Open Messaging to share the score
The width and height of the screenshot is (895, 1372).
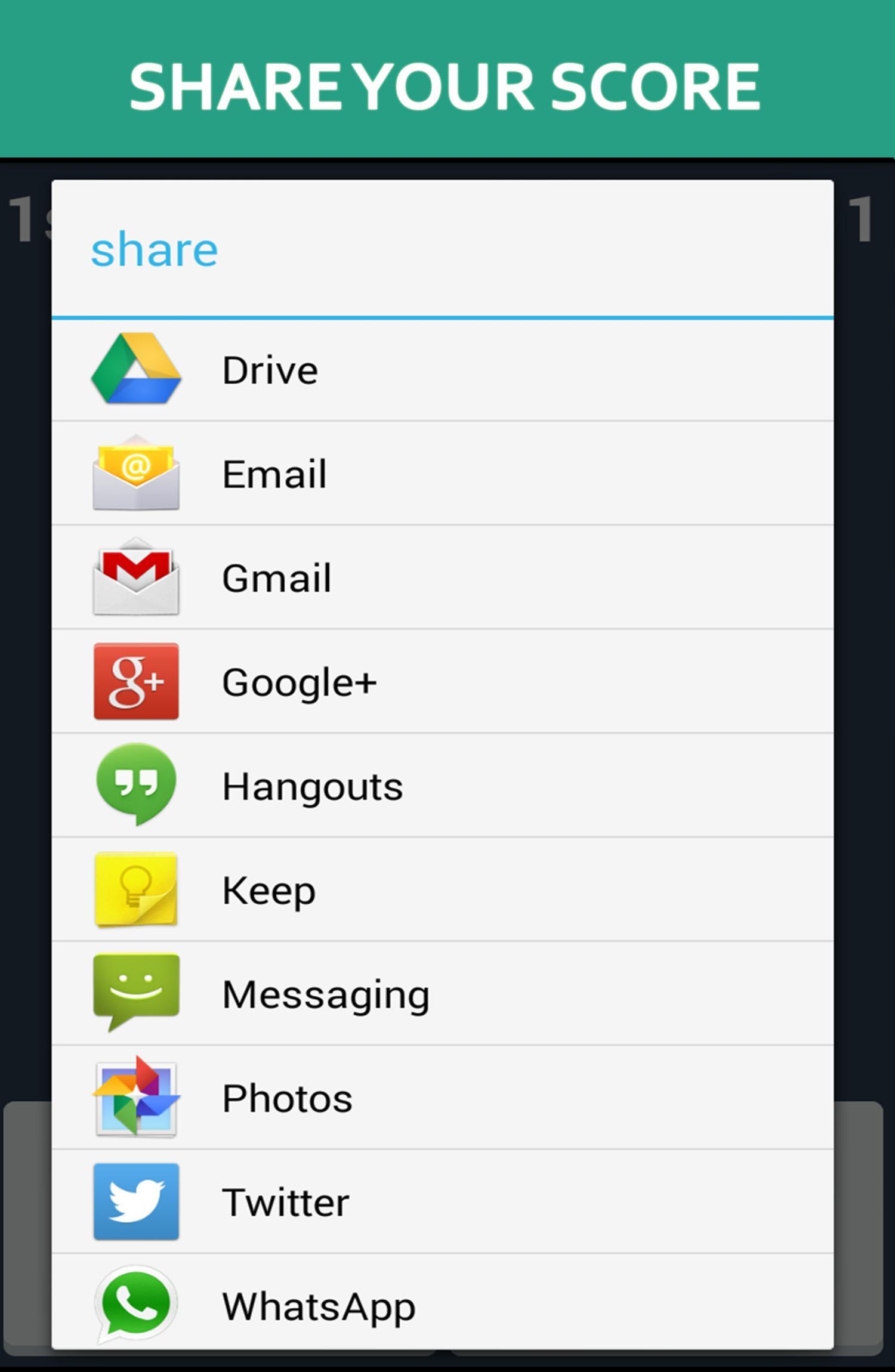click(x=442, y=994)
